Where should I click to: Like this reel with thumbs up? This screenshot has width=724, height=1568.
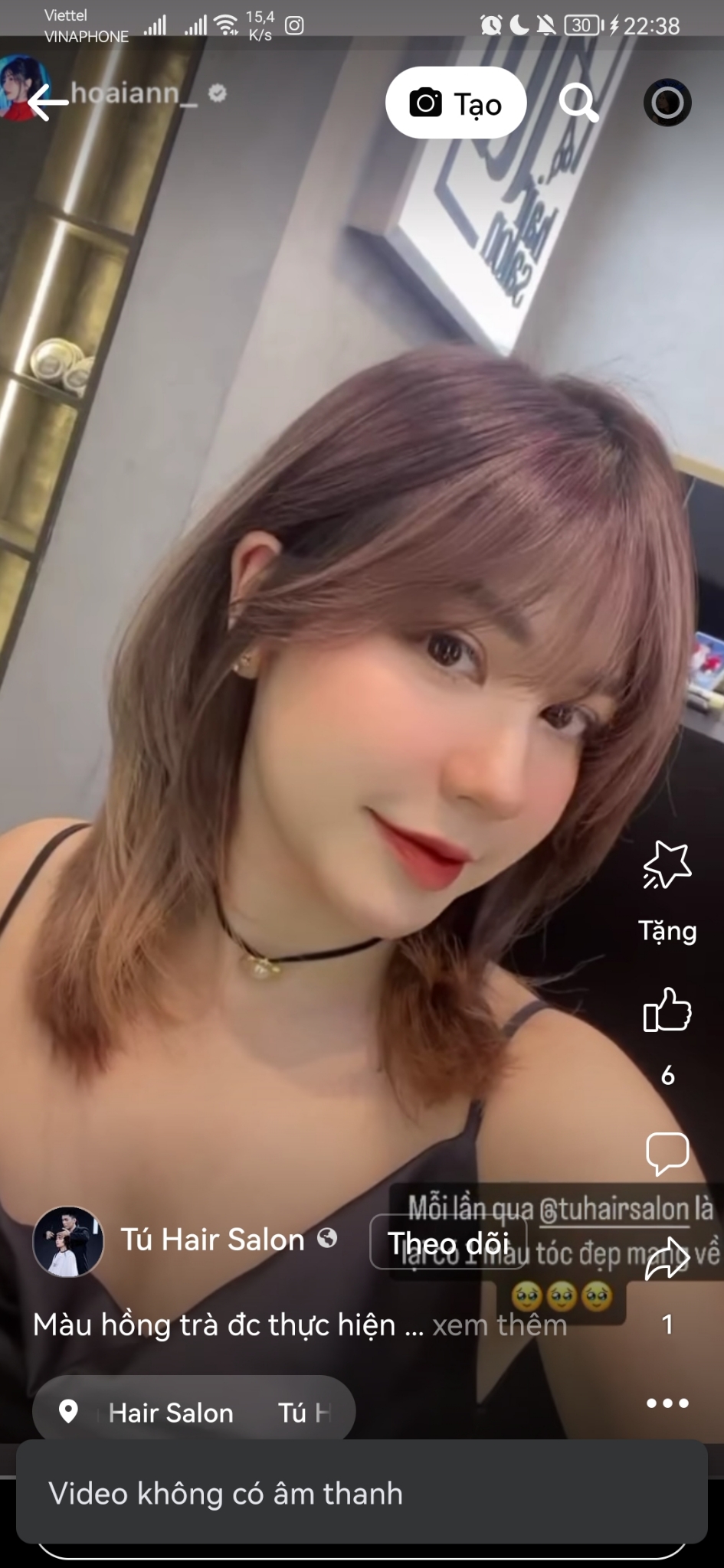click(x=667, y=1011)
